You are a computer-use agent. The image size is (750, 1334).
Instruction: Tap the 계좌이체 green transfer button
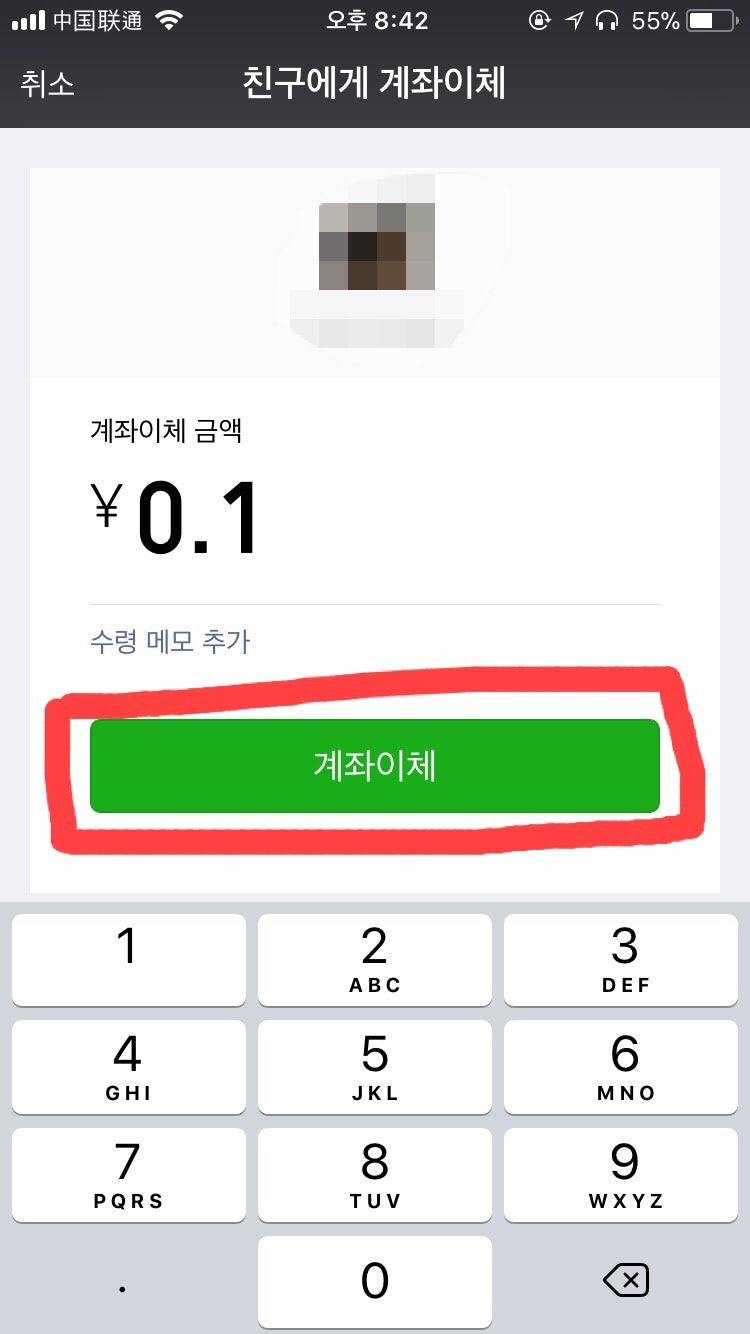pos(375,765)
